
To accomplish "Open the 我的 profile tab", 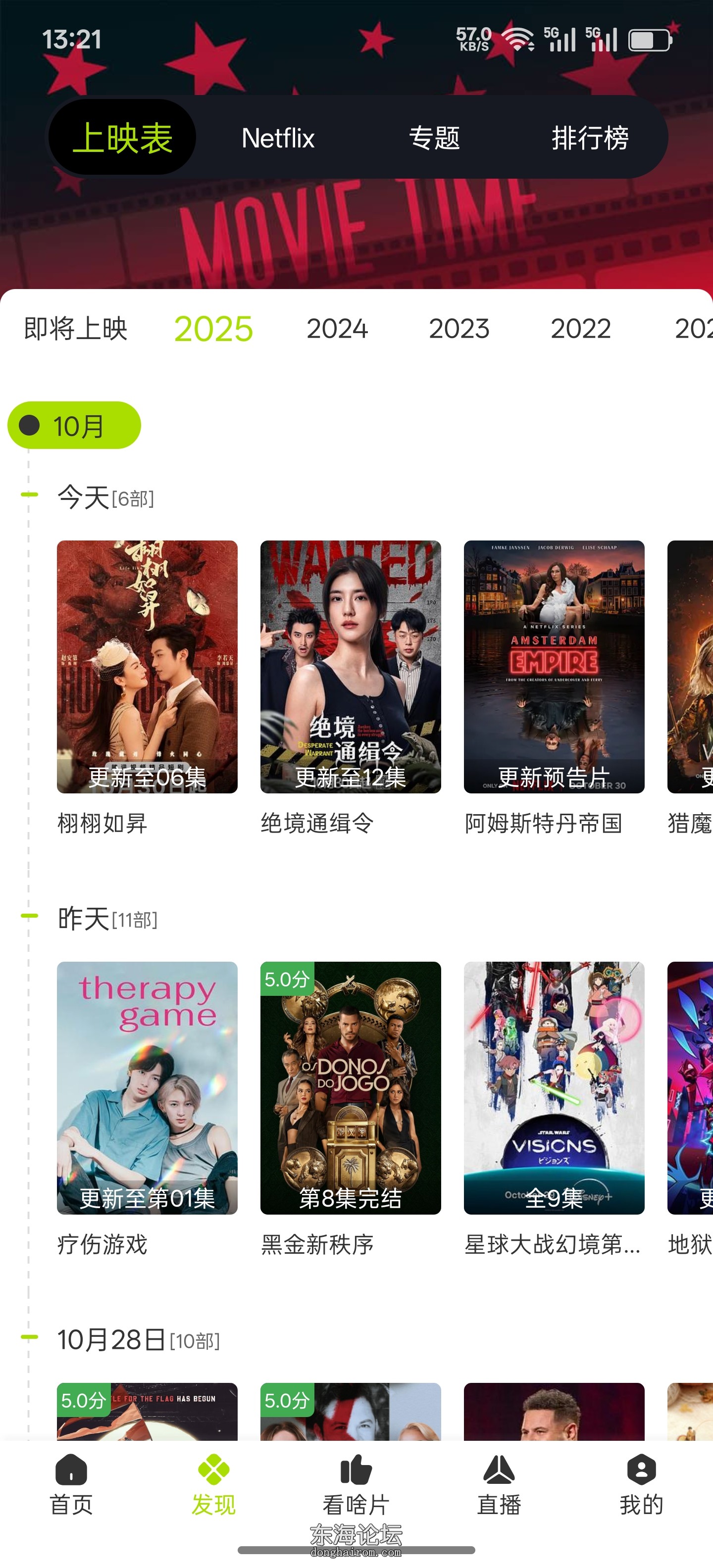I will 641,1485.
